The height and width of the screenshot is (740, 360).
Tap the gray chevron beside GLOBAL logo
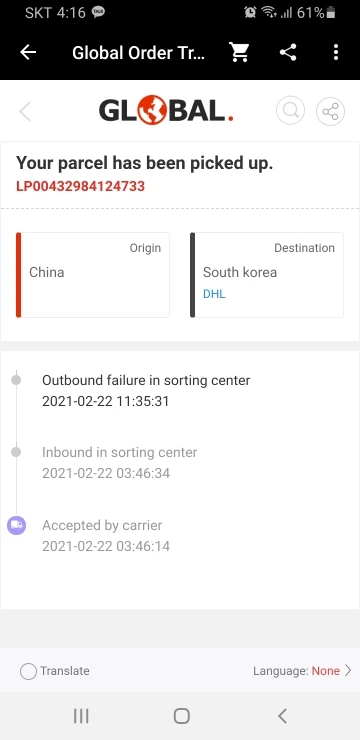click(x=25, y=112)
